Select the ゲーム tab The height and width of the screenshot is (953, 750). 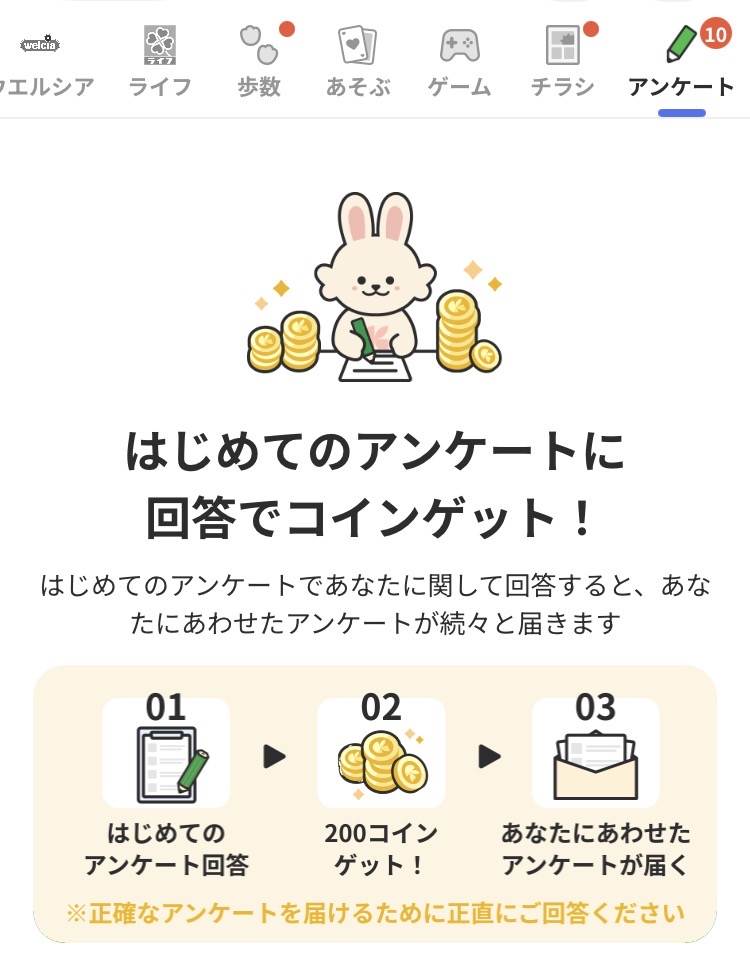tap(459, 63)
